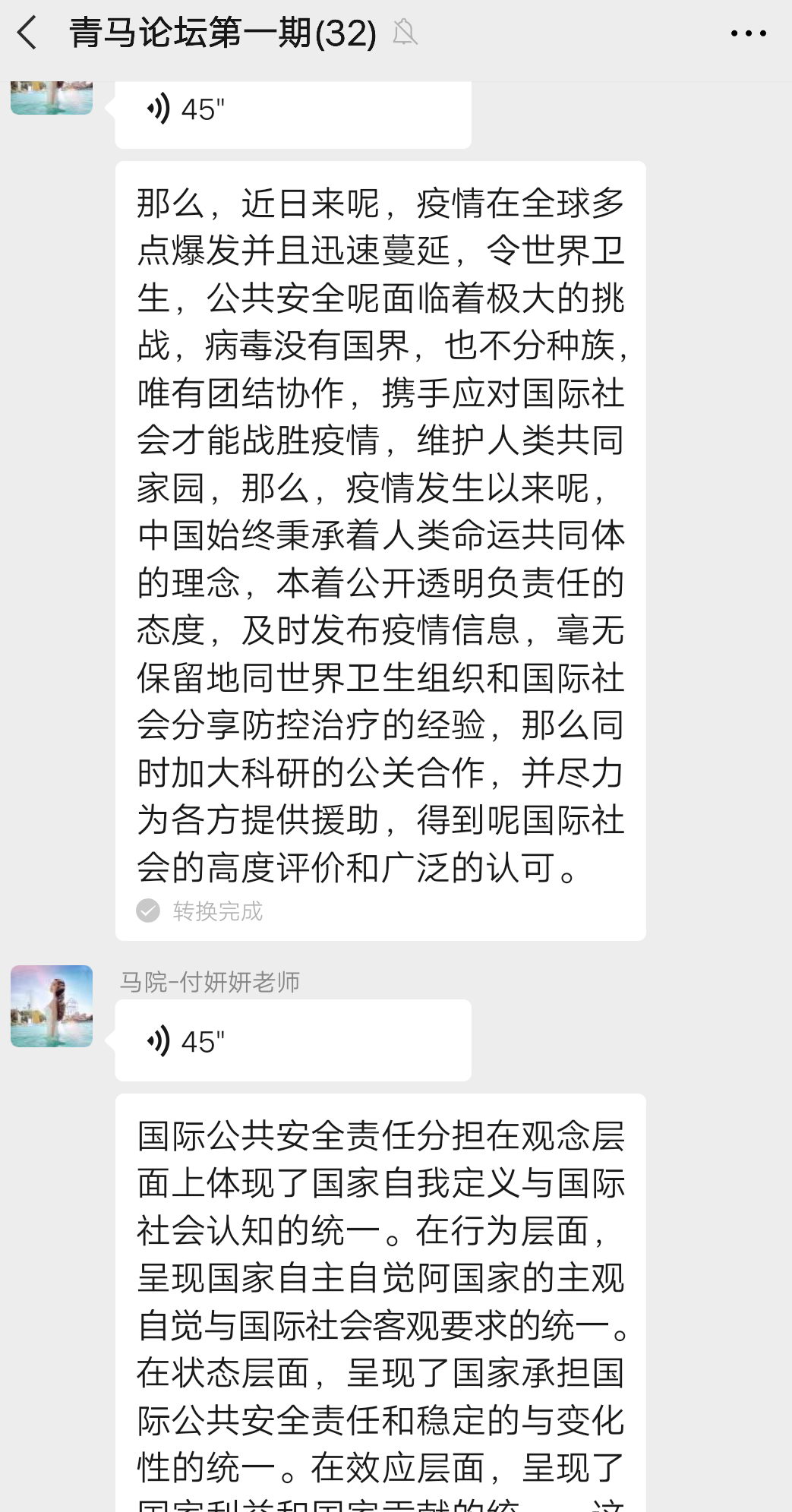Open the avatar next to 马院-付妍妍老师
792x1512 pixels.
click(x=52, y=1006)
